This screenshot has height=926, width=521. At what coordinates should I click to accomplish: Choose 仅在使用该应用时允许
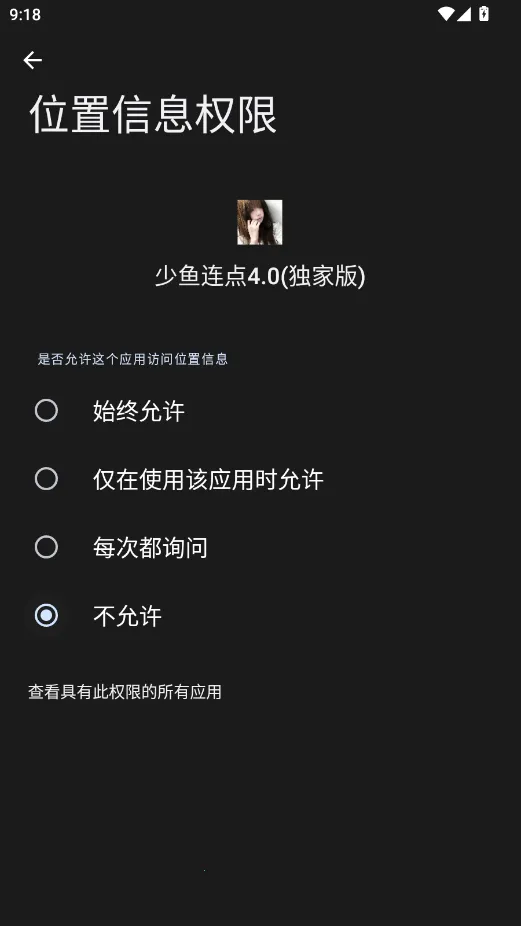(x=260, y=479)
